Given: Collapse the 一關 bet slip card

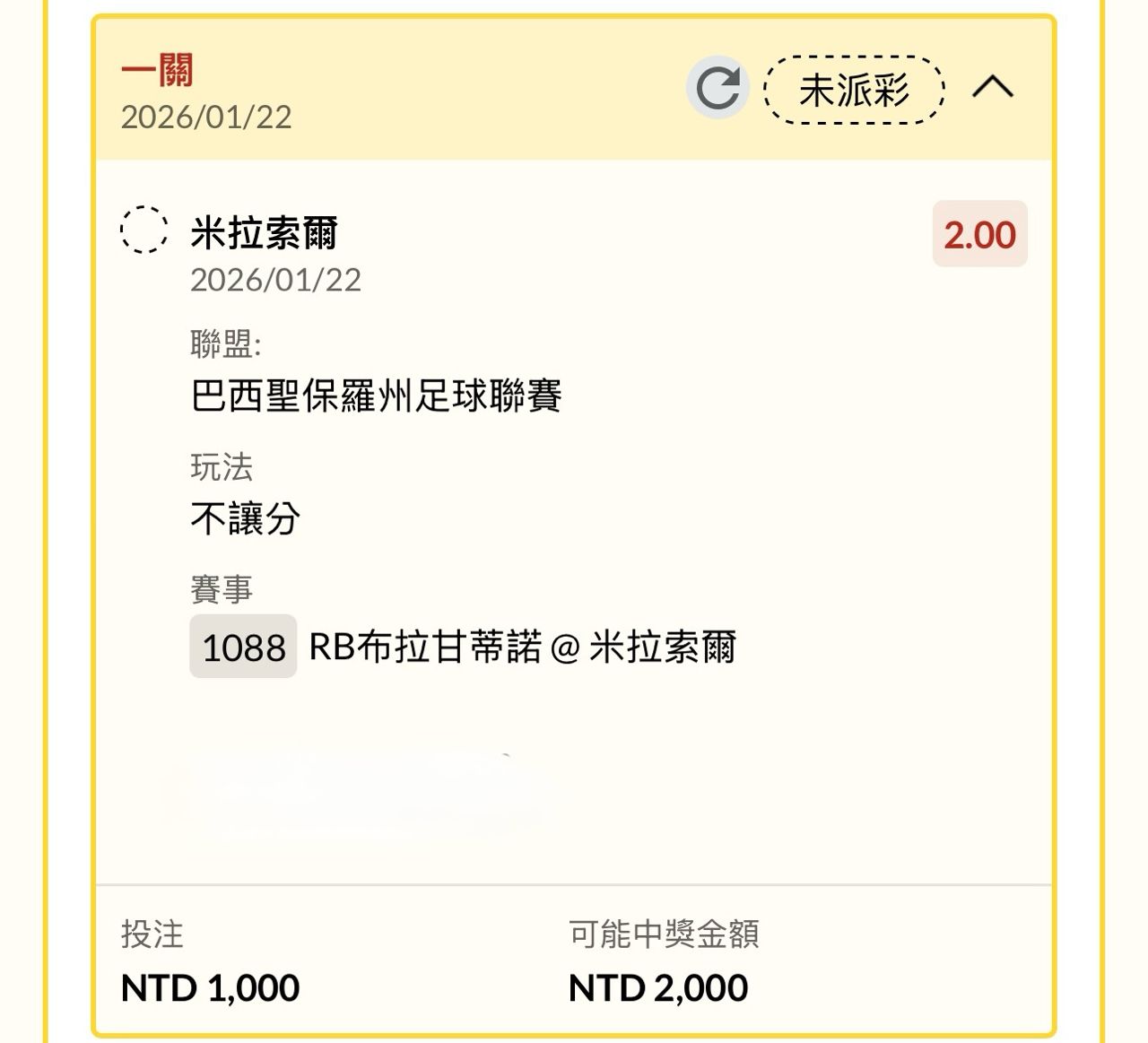Looking at the screenshot, I should pyautogui.click(x=993, y=88).
